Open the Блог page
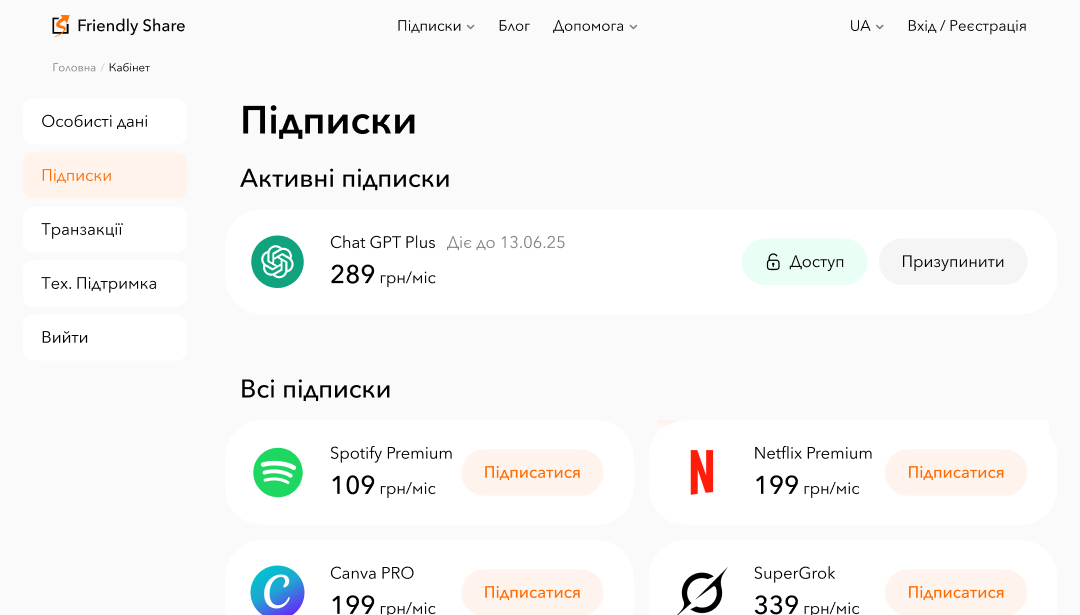This screenshot has height=615, width=1080. pyautogui.click(x=514, y=26)
